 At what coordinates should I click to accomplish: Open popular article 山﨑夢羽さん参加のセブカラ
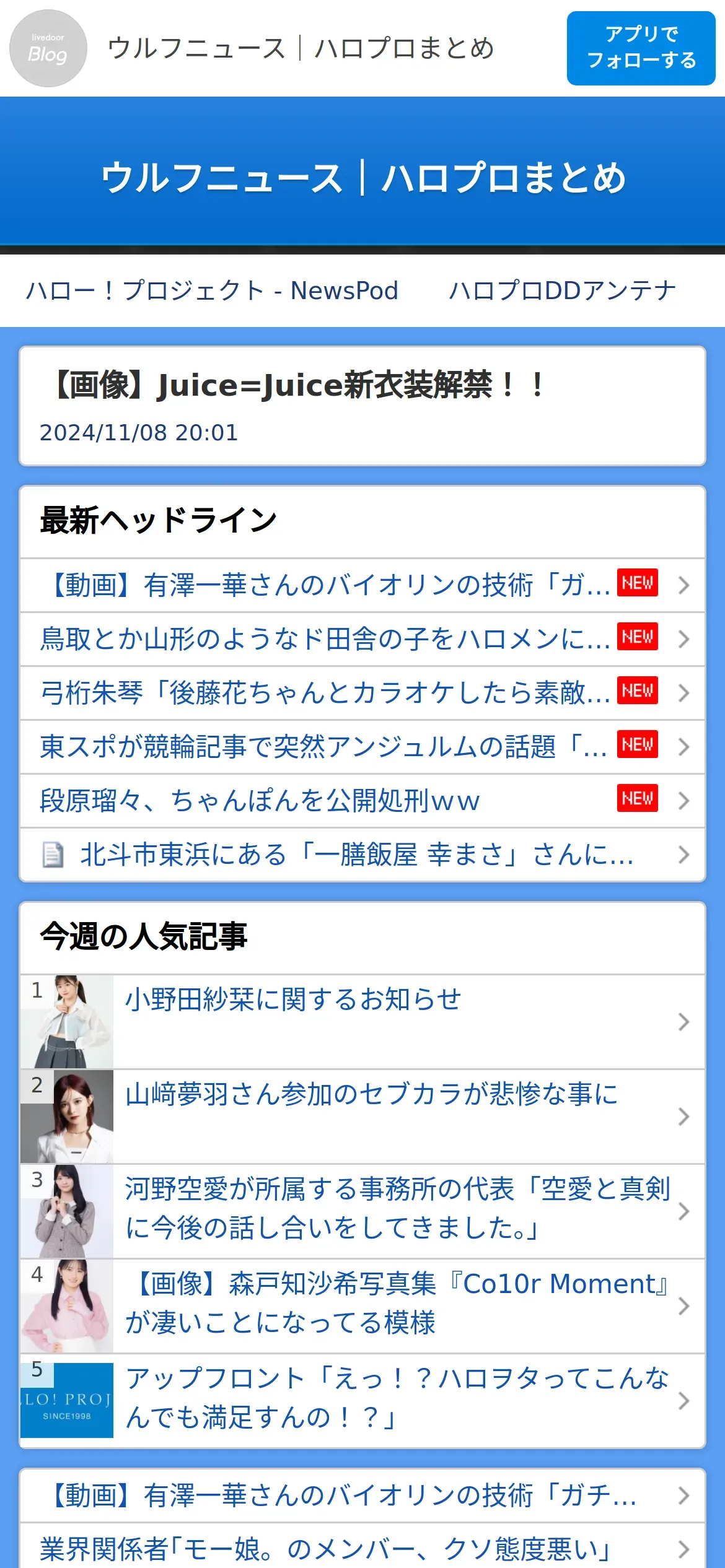[362, 1117]
